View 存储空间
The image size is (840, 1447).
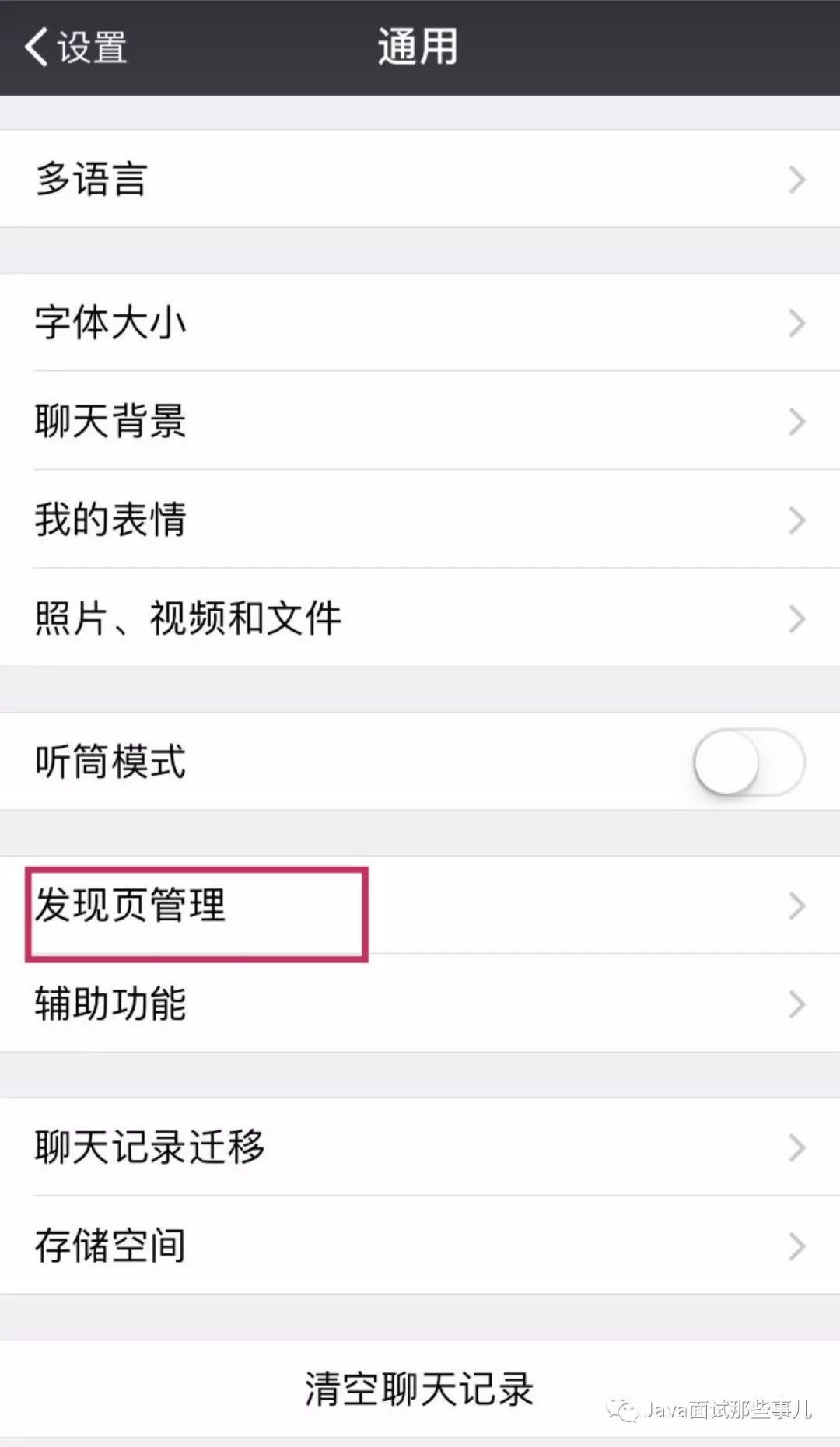pyautogui.click(x=420, y=1246)
